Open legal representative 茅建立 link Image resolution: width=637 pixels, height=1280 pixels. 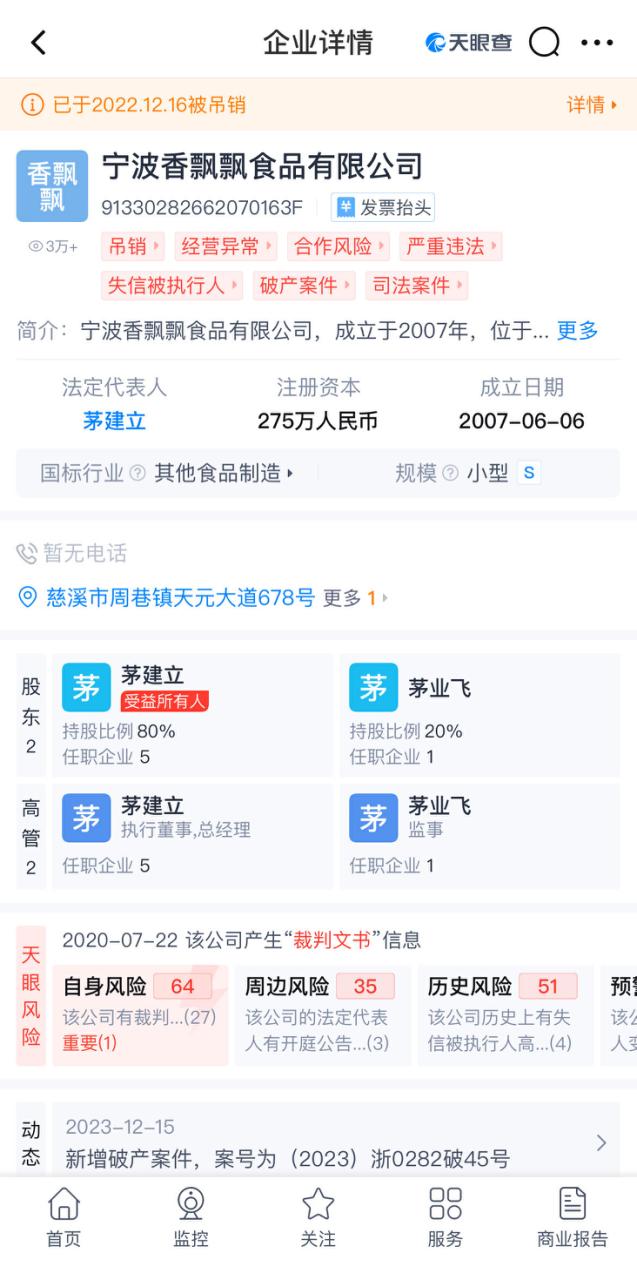113,421
